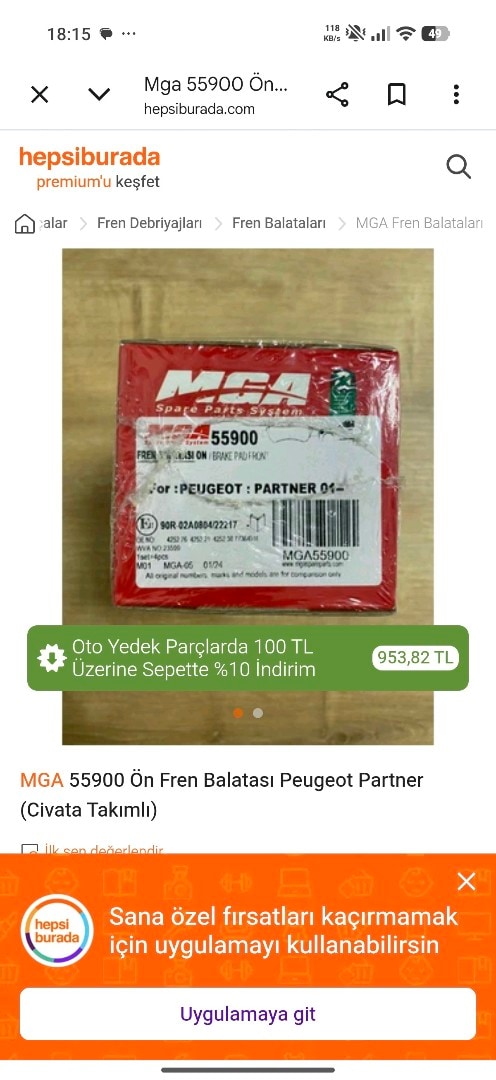Close the browser tab with the X
The image size is (496, 1080).
click(x=40, y=94)
